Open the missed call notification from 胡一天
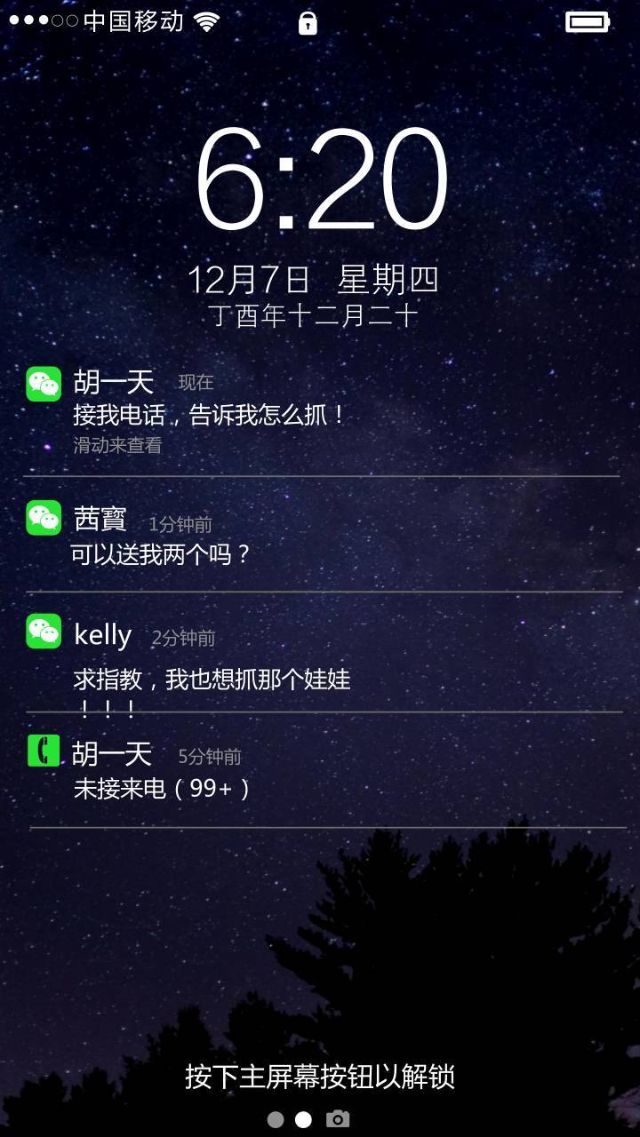 pos(160,788)
